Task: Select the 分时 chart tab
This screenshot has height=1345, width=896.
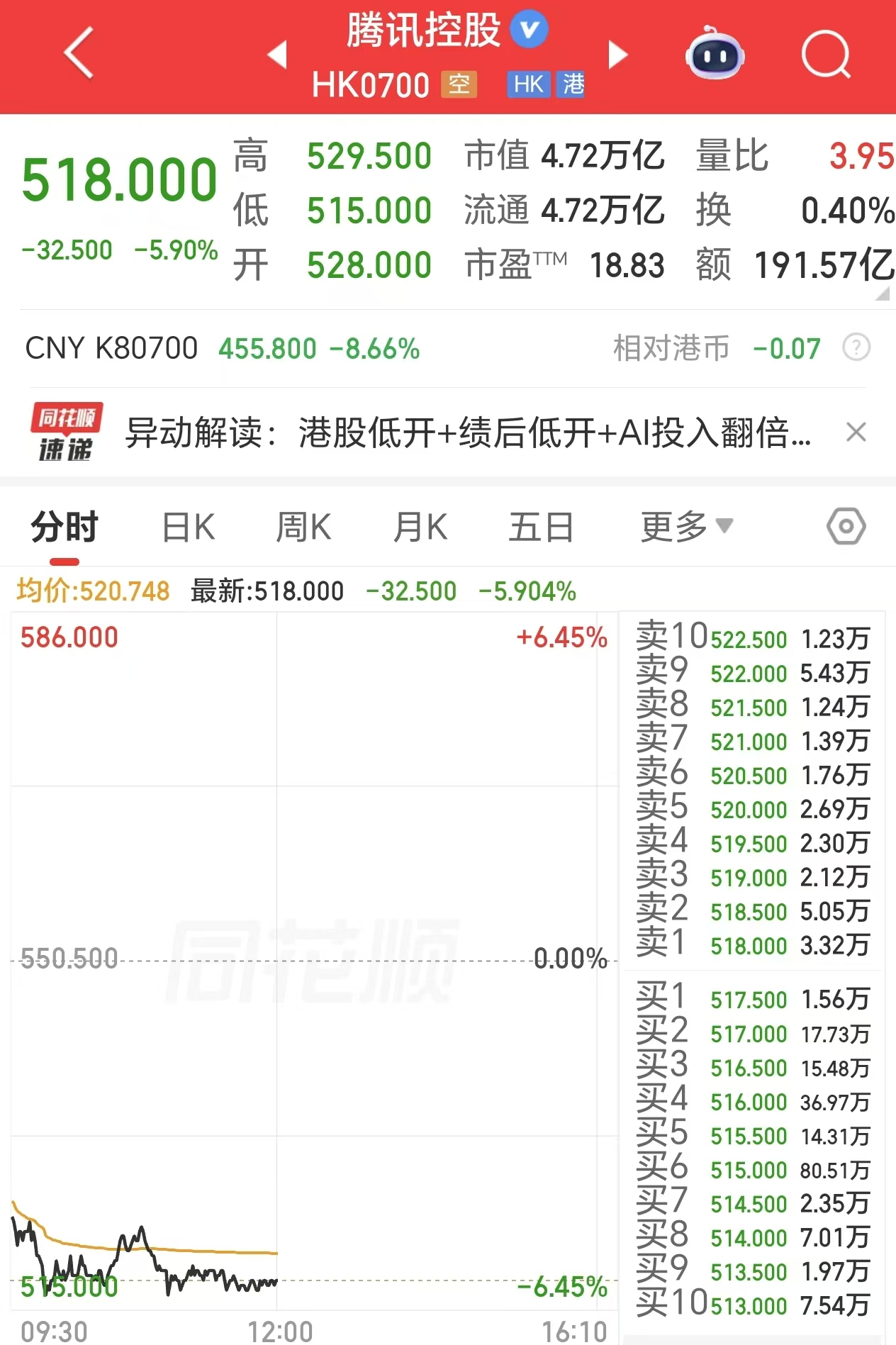Action: pos(65,528)
